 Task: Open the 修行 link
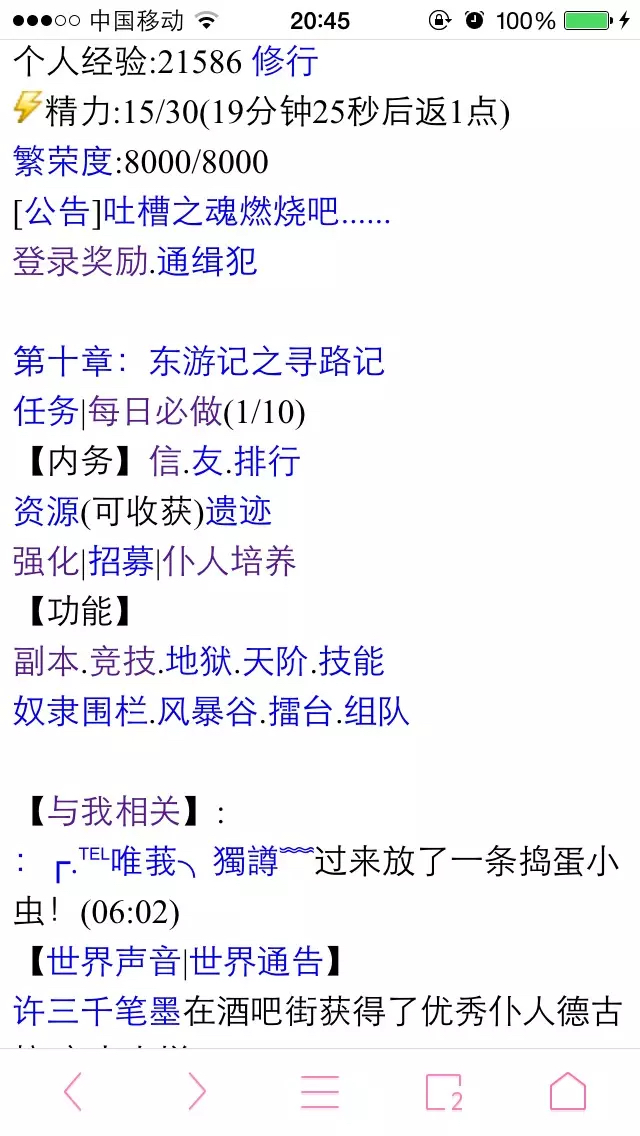click(x=285, y=62)
